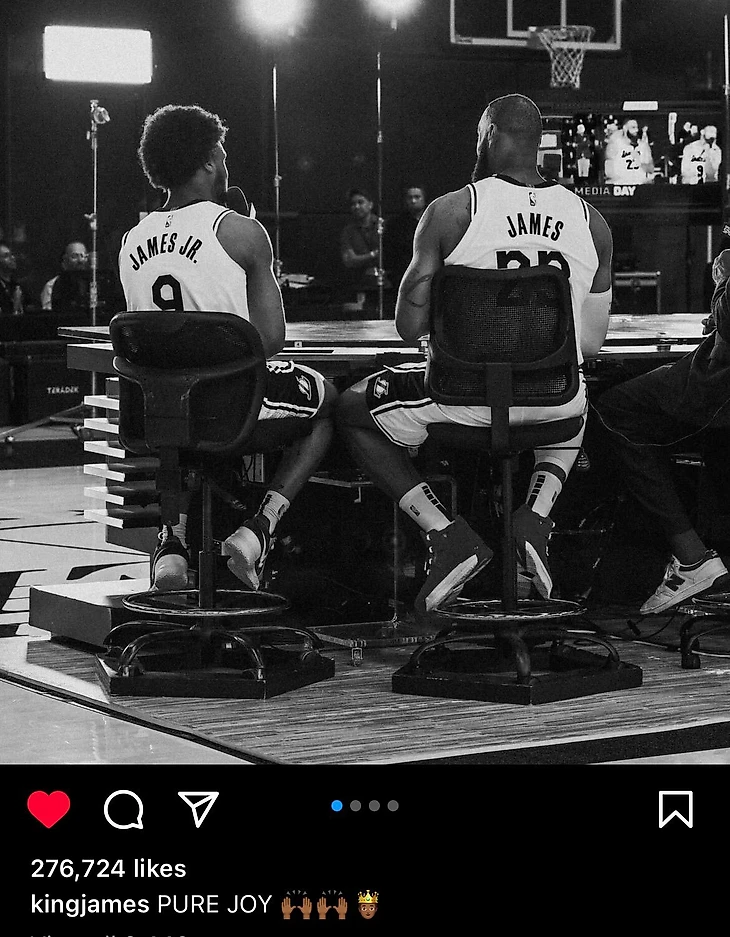Share this post via the paper plane icon

pyautogui.click(x=198, y=808)
